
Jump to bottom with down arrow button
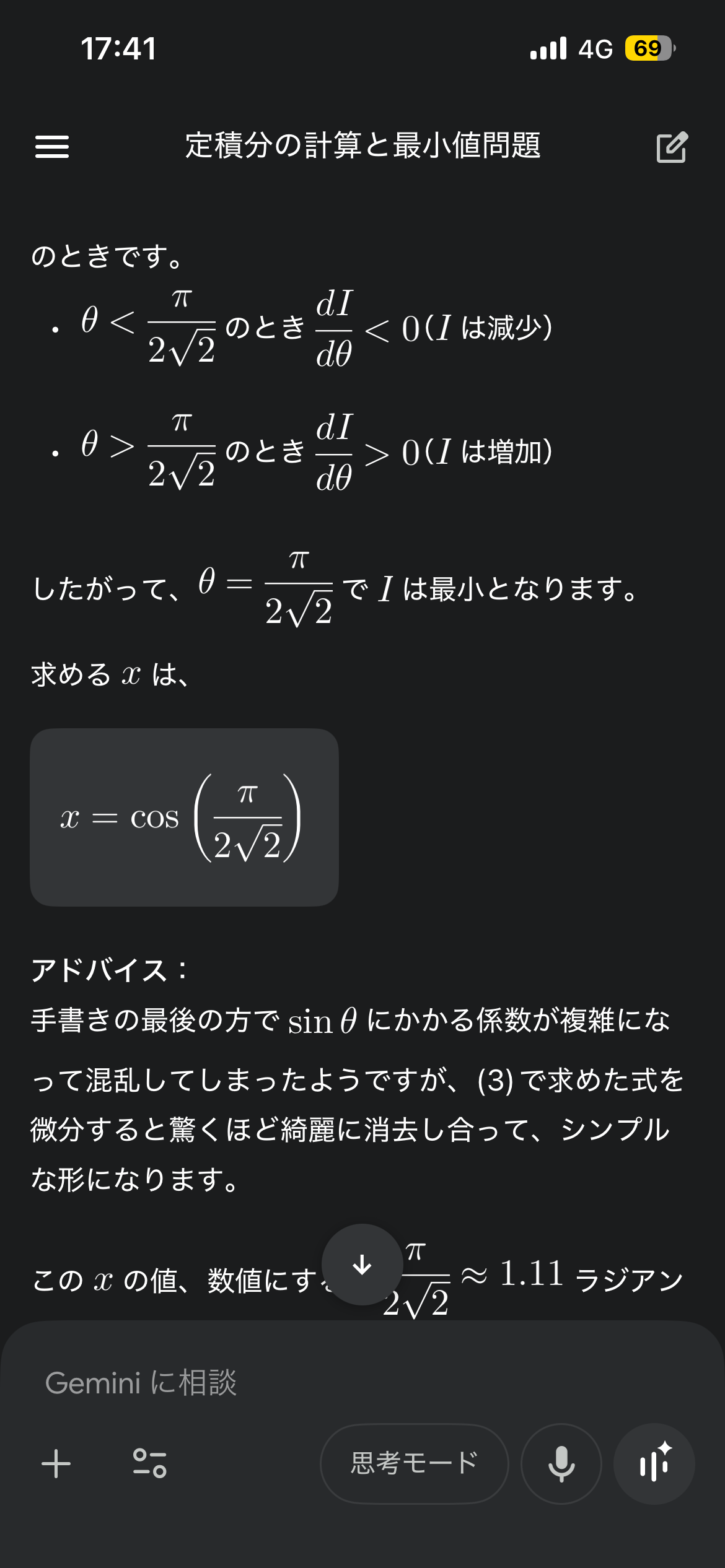pyautogui.click(x=362, y=1265)
